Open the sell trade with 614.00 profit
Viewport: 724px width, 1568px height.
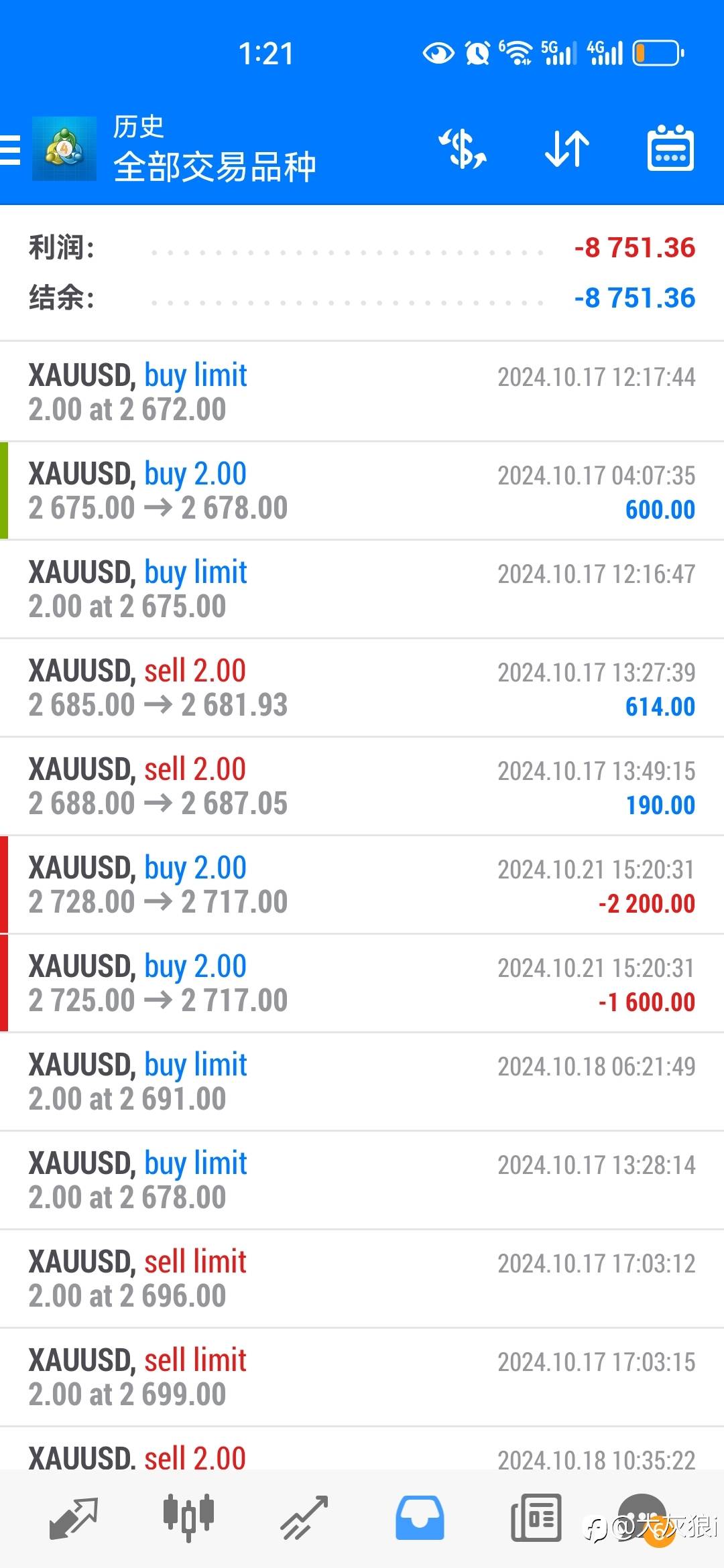pos(362,688)
